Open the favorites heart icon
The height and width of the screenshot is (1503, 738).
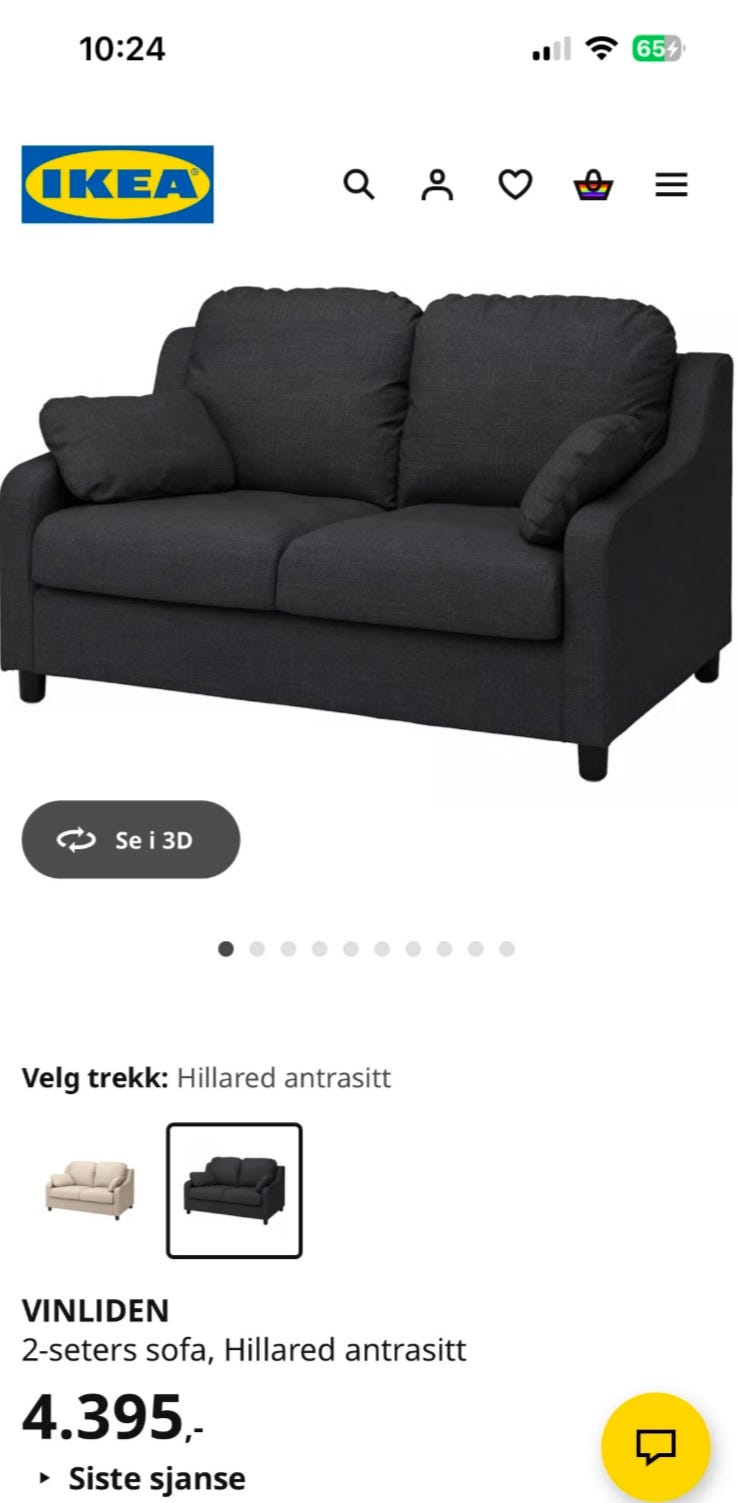[x=515, y=185]
